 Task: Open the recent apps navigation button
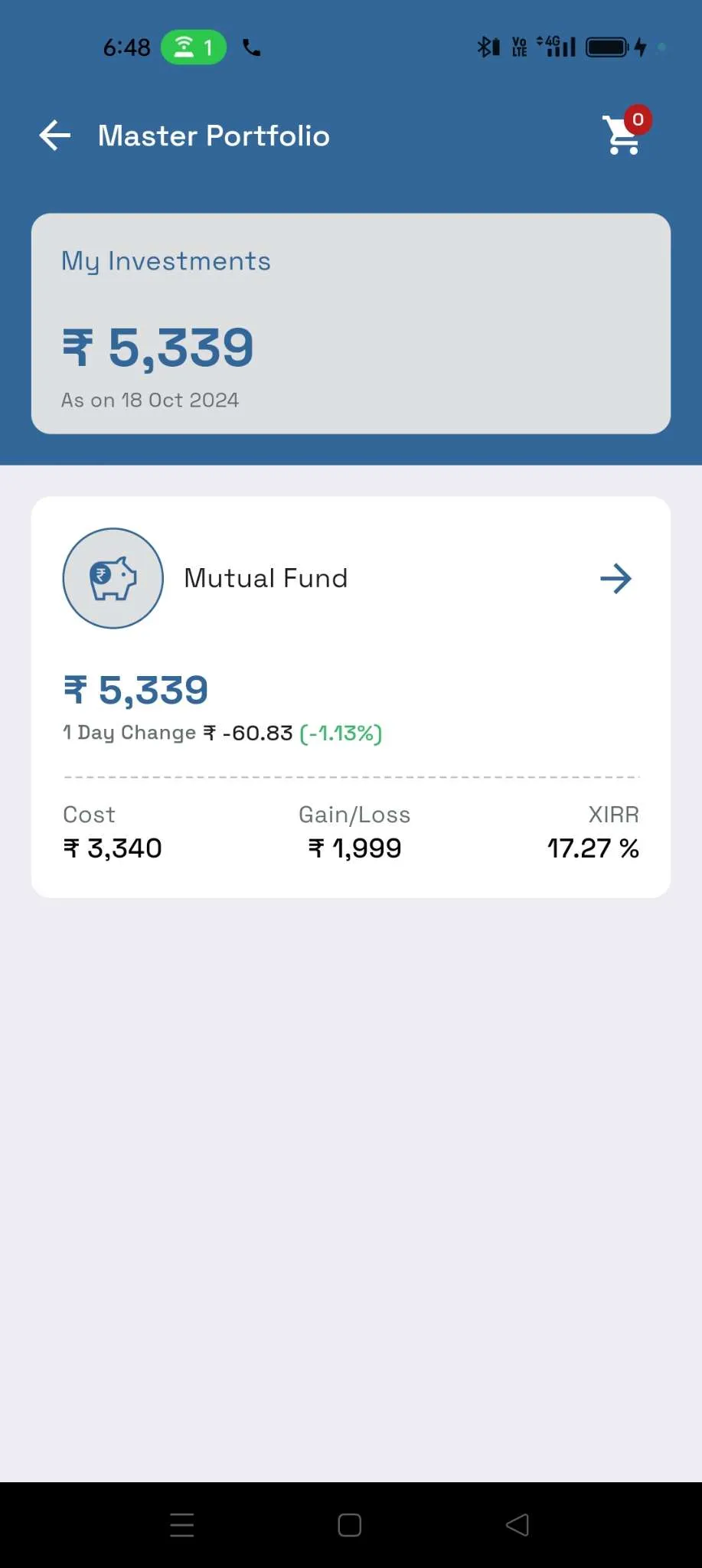coord(182,1524)
